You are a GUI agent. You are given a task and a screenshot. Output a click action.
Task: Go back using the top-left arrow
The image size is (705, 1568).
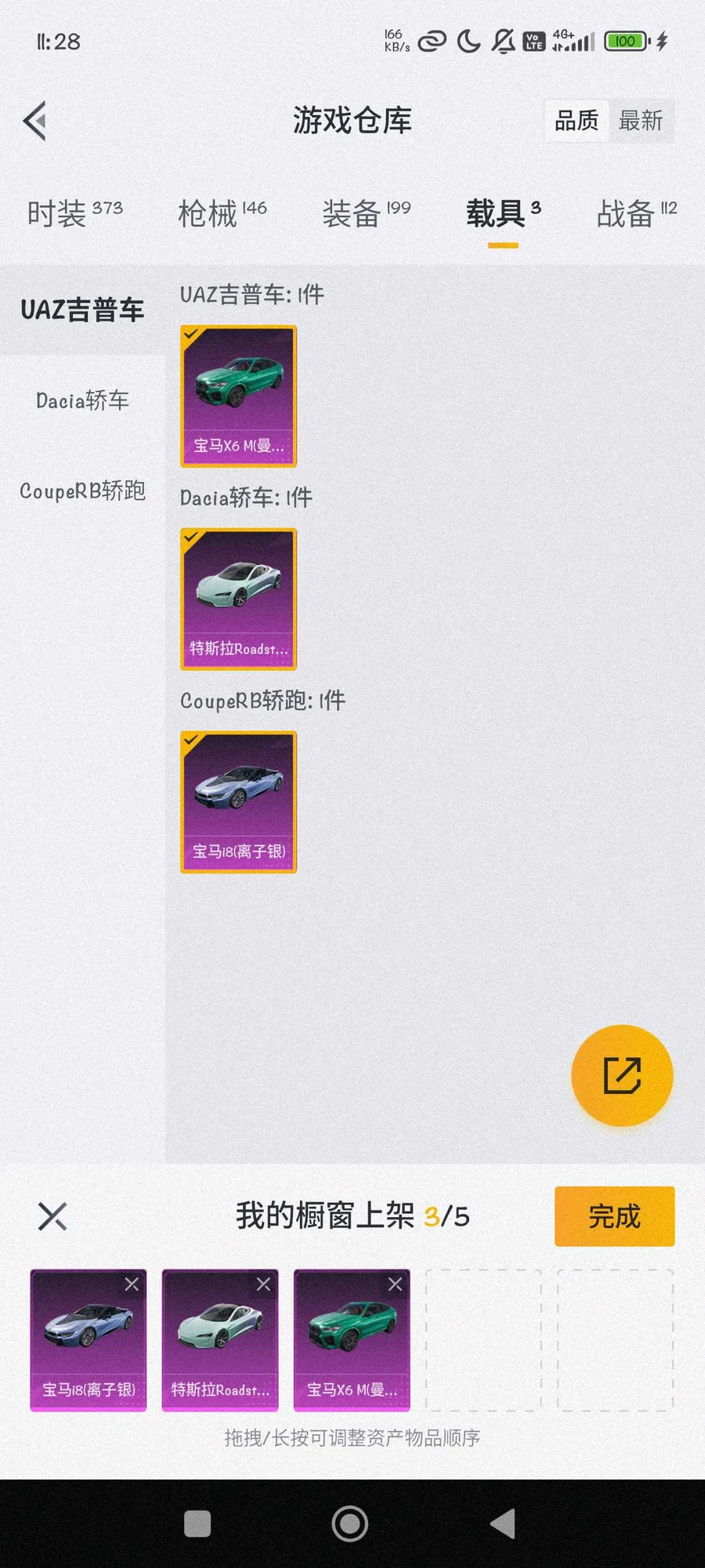(x=35, y=121)
